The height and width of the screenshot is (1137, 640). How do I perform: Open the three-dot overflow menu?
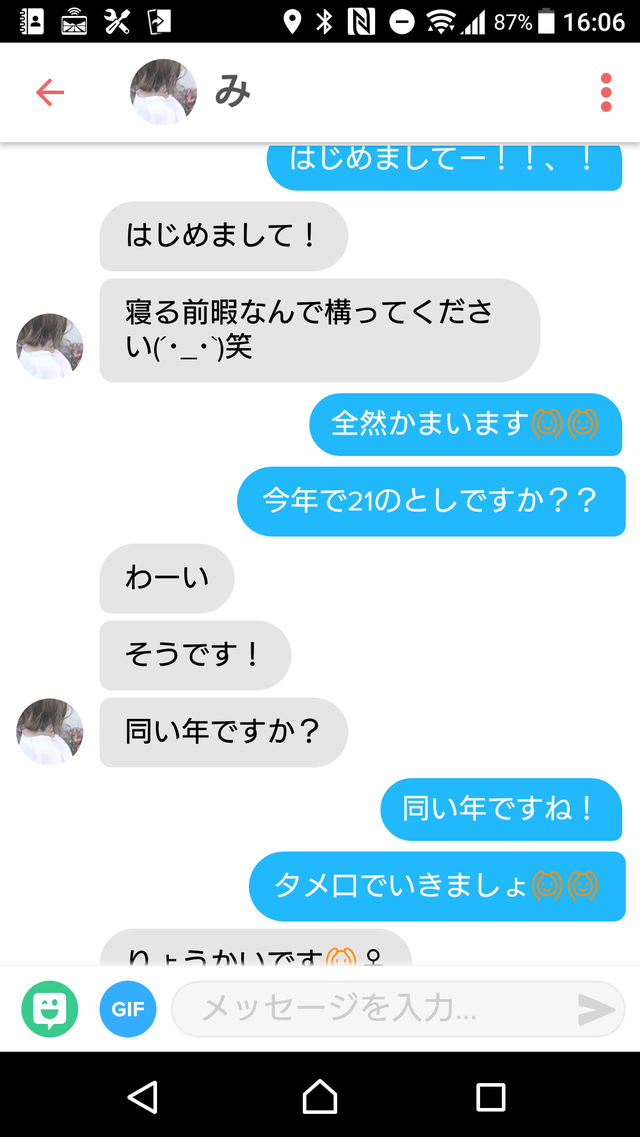click(606, 92)
